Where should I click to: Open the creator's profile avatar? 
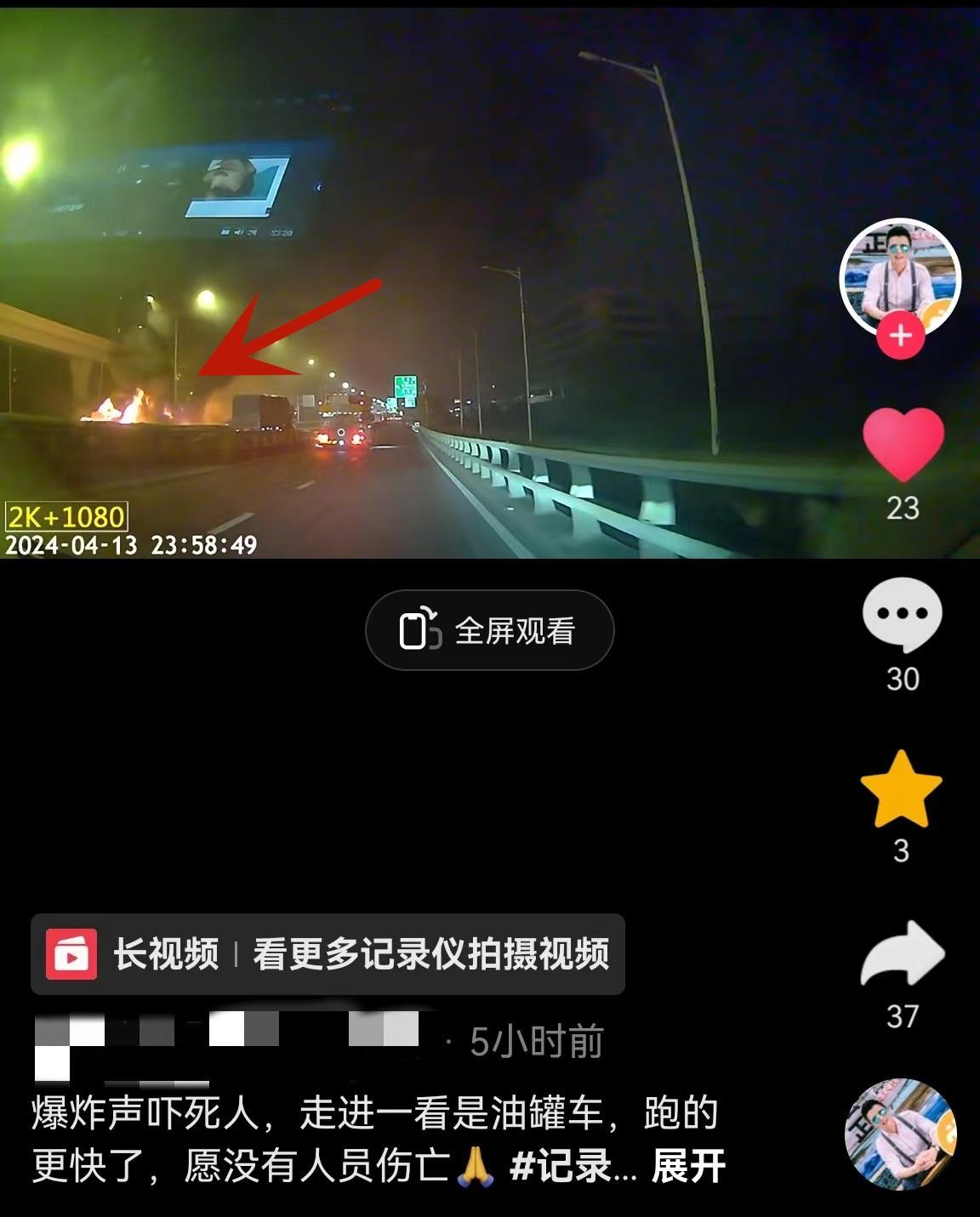click(x=900, y=278)
